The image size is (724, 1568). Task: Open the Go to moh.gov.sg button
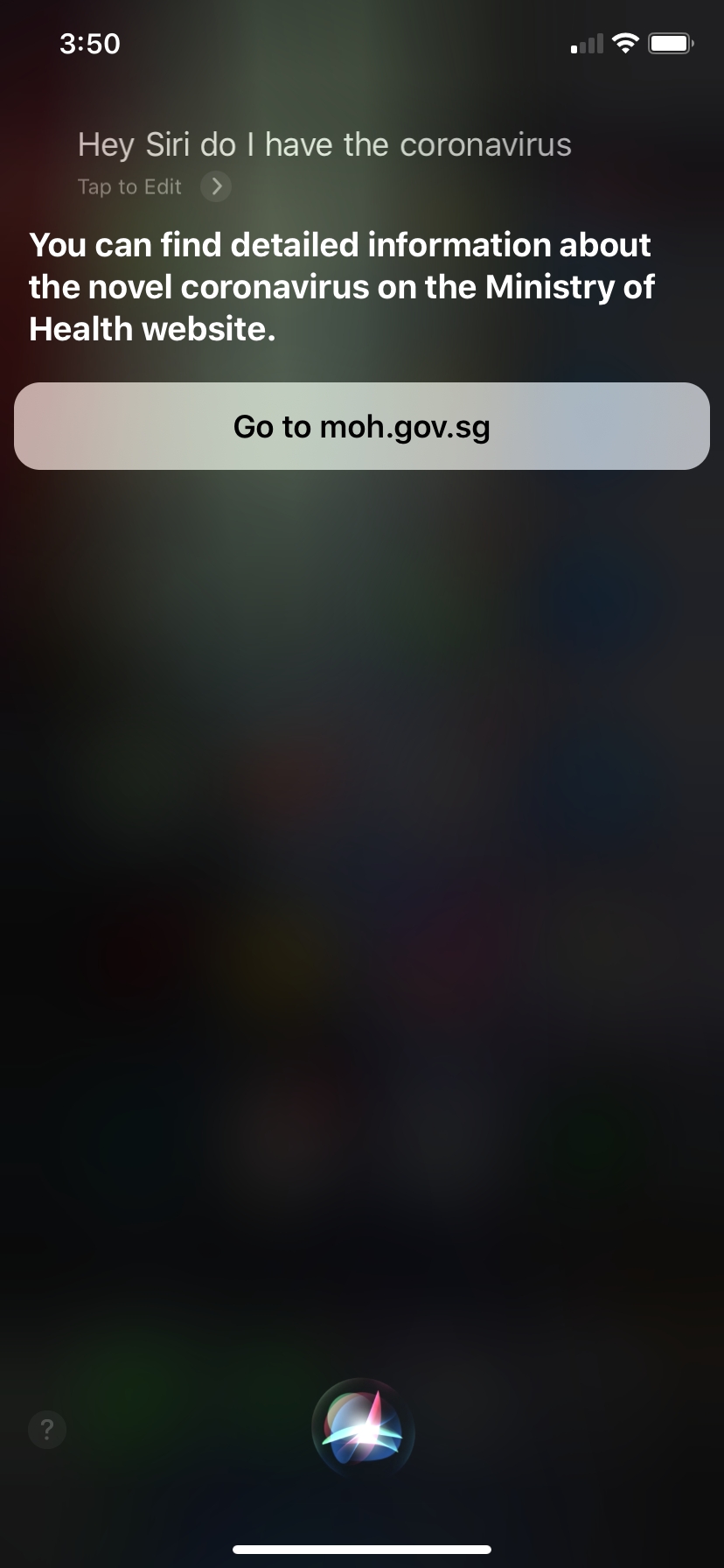tap(362, 426)
